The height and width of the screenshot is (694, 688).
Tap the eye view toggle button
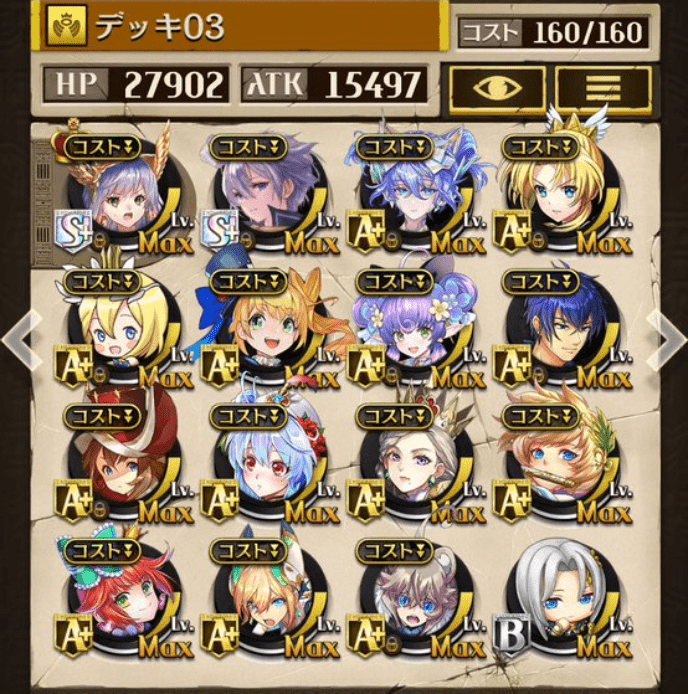(x=497, y=90)
